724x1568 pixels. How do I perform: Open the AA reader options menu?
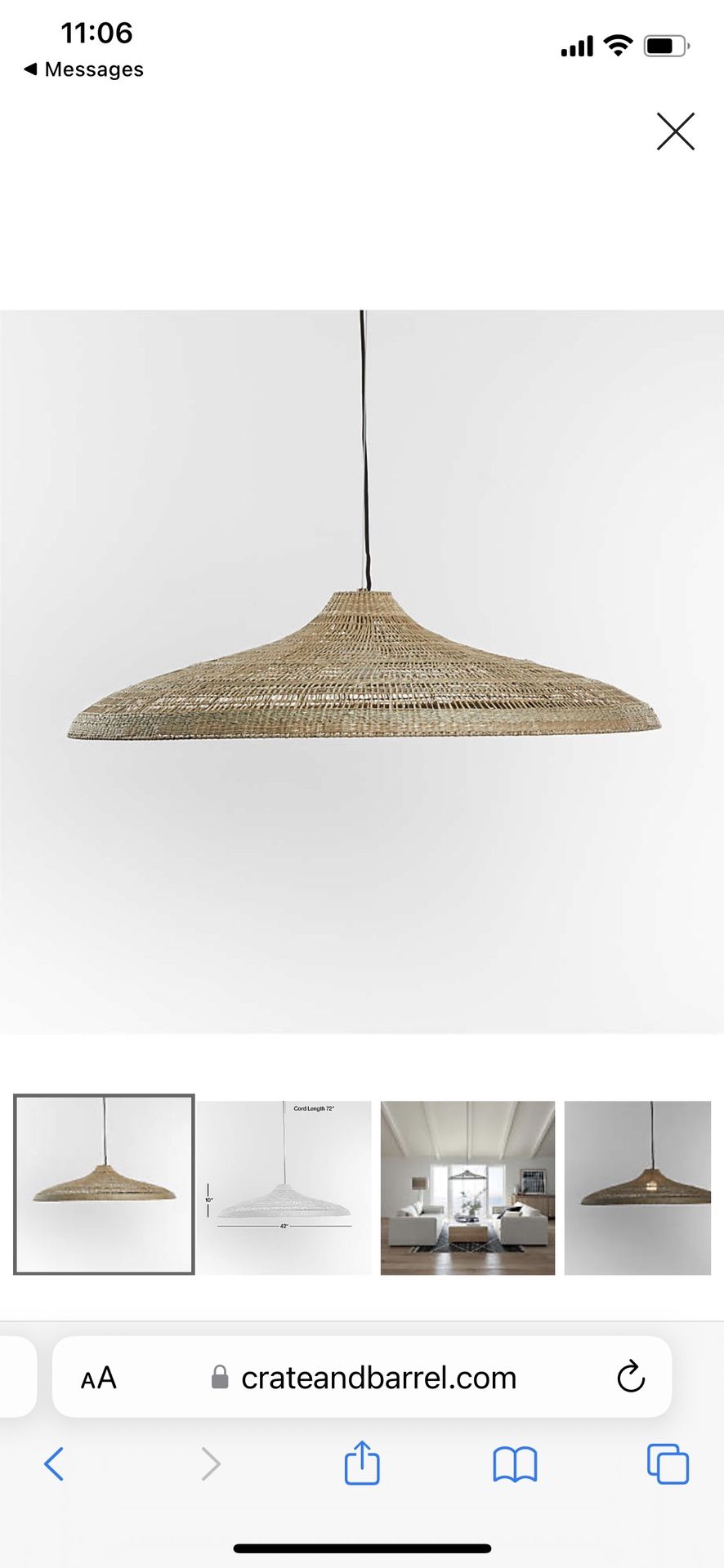coord(99,1379)
